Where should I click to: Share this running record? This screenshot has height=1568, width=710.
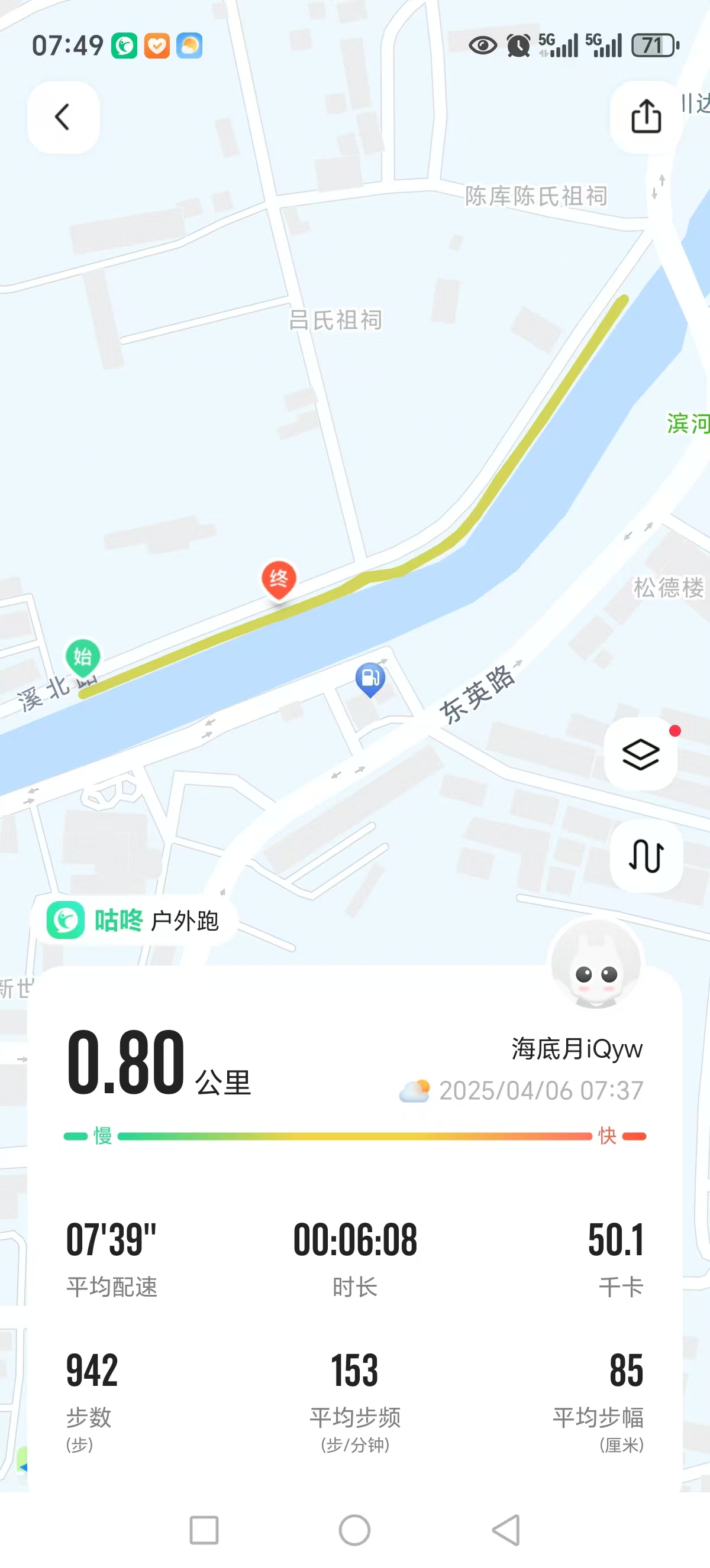point(646,117)
